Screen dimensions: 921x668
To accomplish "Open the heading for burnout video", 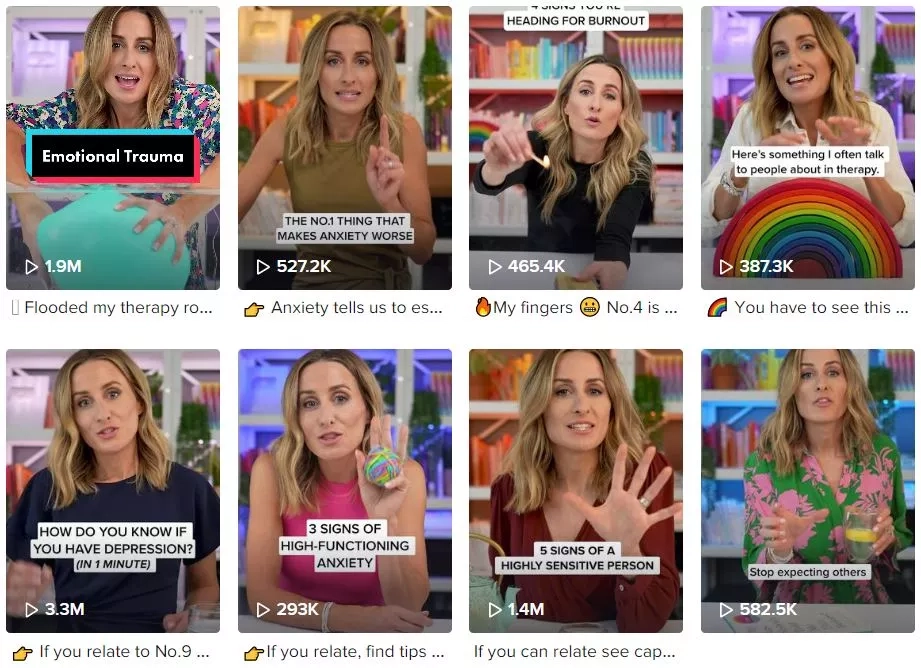I will tap(576, 148).
